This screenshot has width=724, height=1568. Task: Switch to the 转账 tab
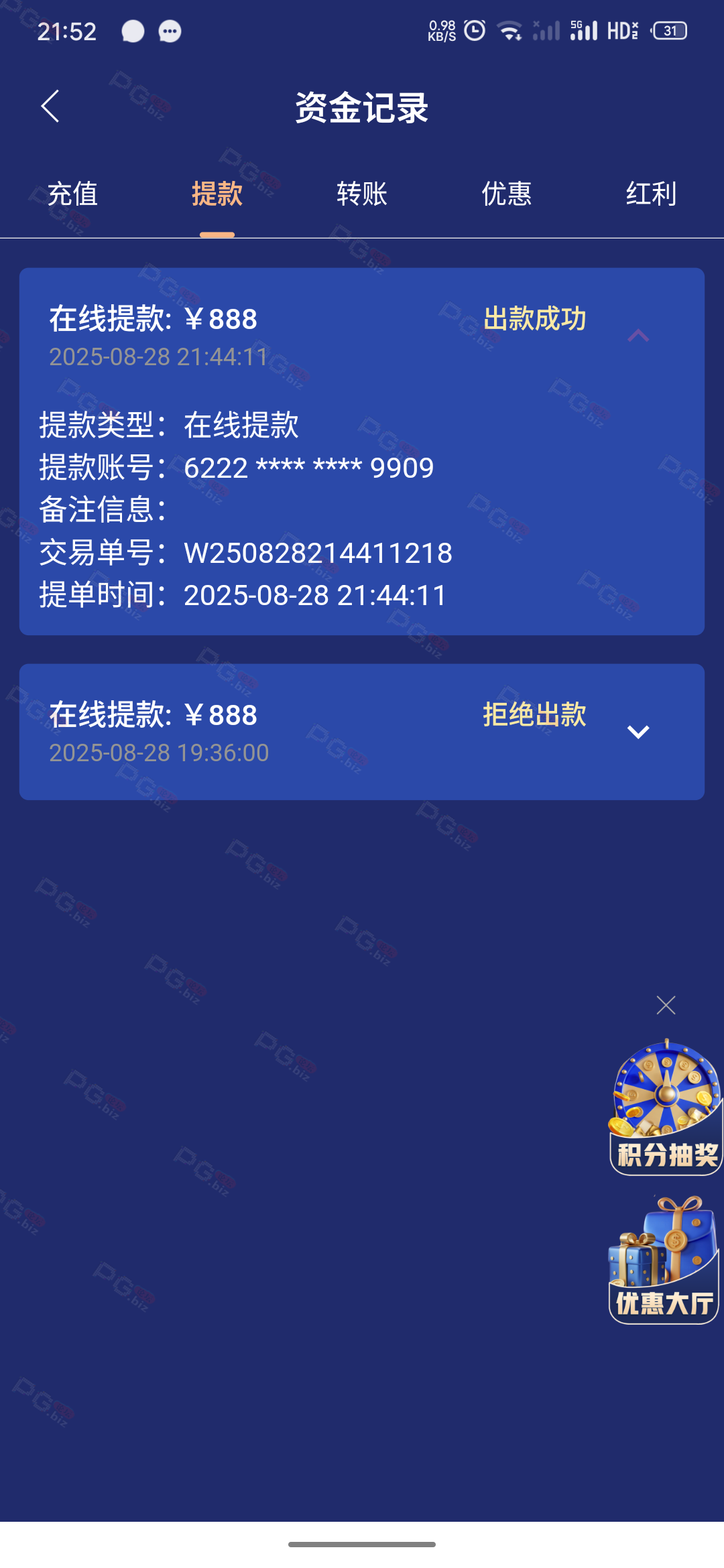(x=362, y=194)
